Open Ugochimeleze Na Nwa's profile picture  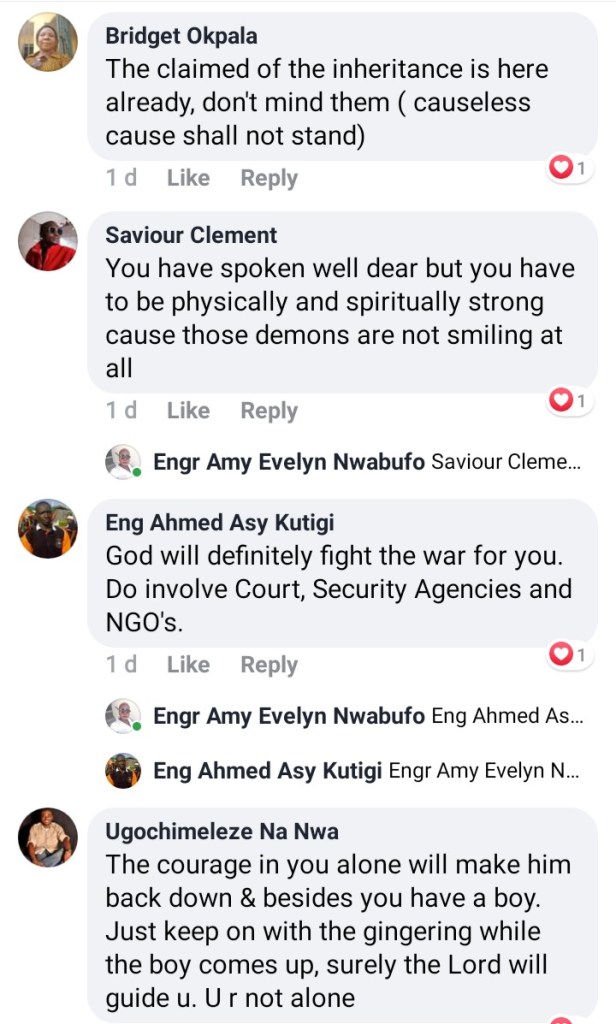pyautogui.click(x=48, y=837)
